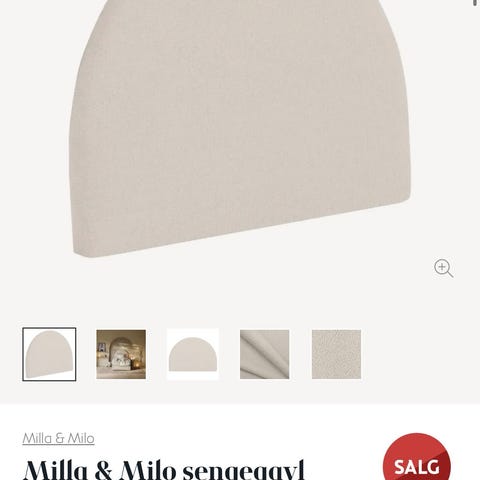Open the fabric texture close-up thumbnail
Image resolution: width=480 pixels, height=480 pixels.
pyautogui.click(x=336, y=354)
